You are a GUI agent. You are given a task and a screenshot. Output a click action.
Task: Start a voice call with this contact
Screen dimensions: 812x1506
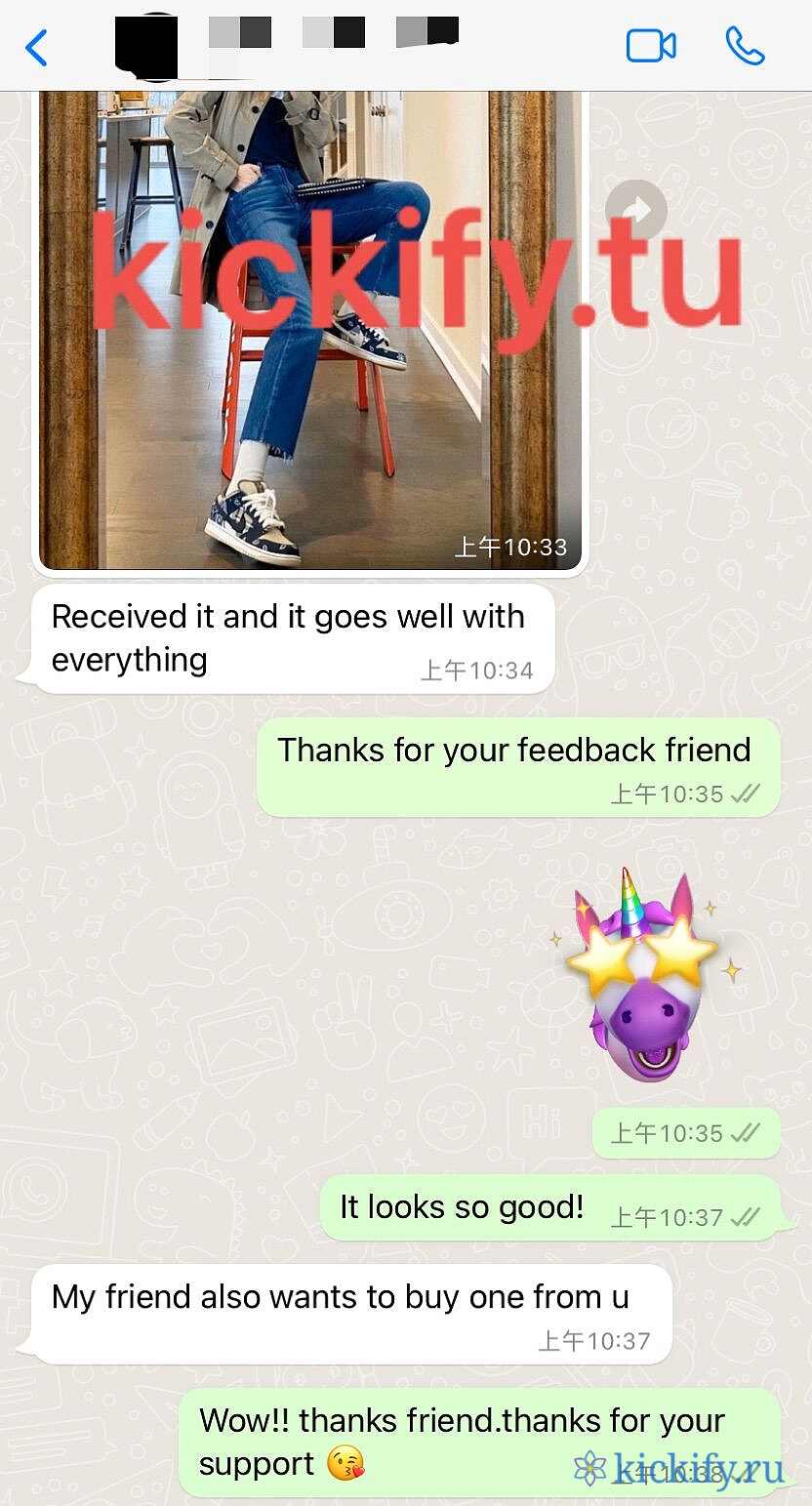745,46
